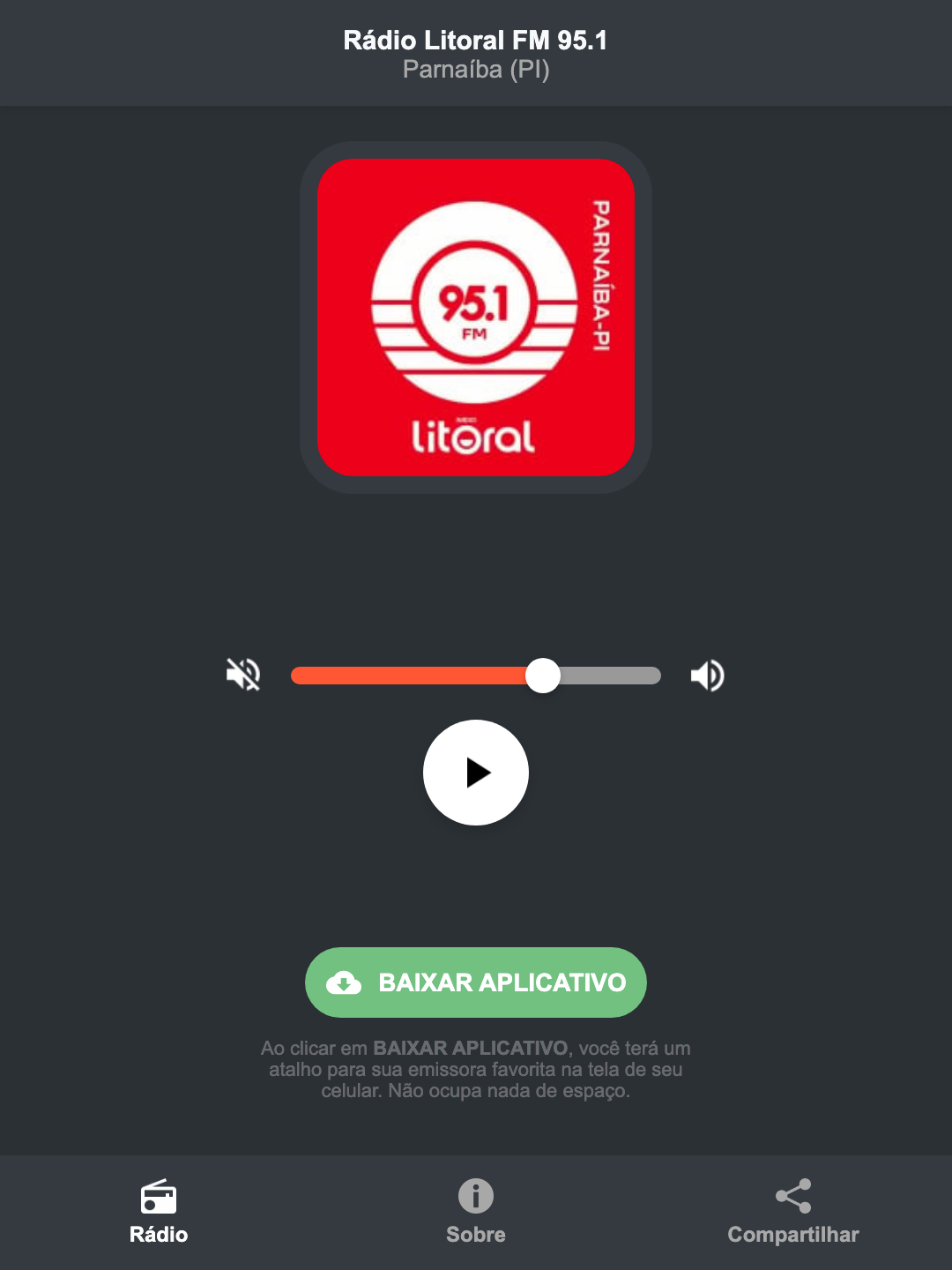The height and width of the screenshot is (1270, 952).
Task: Click the BAIXAR APLICATIVO text in the description
Action: point(470,1049)
